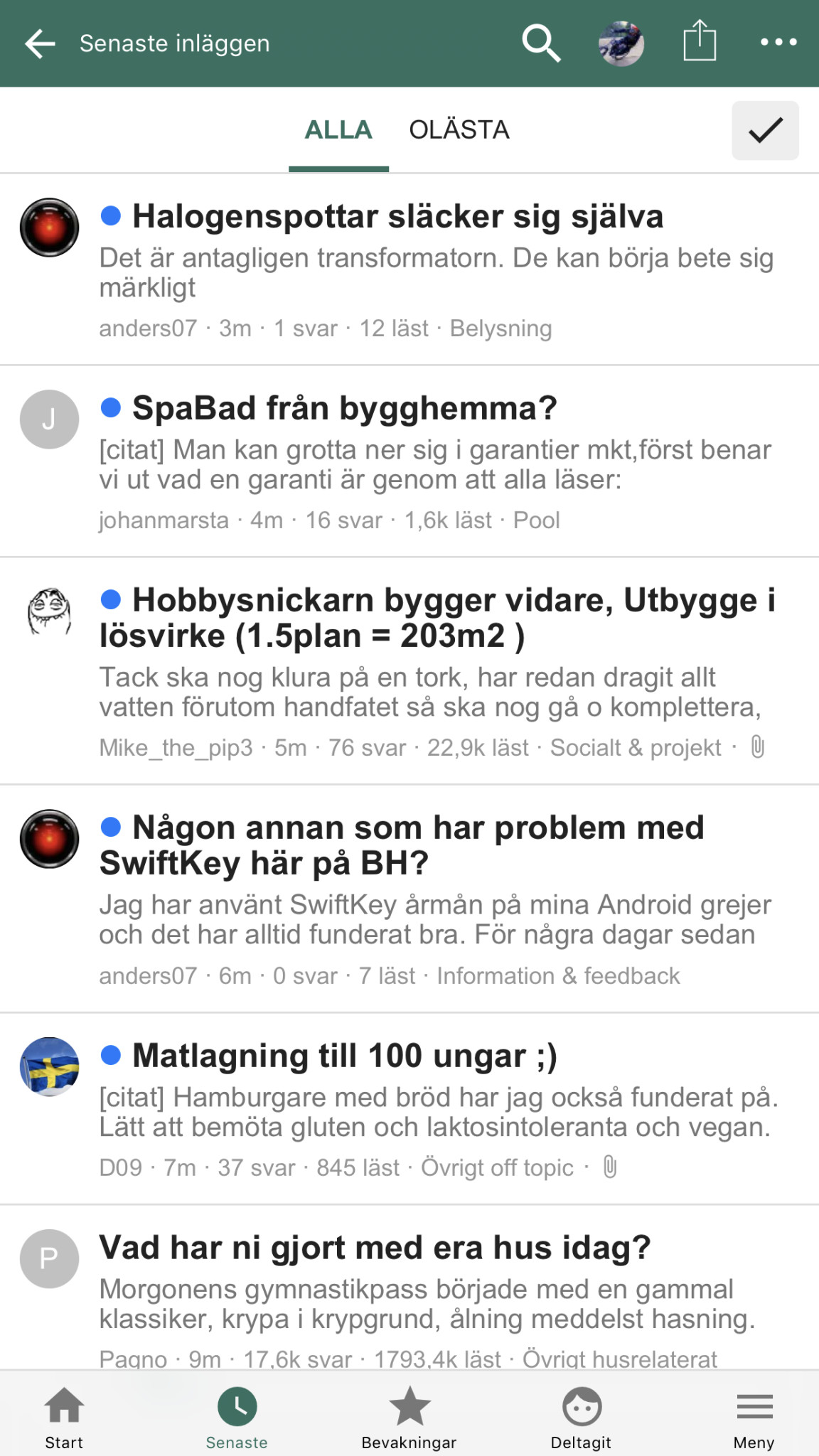Select the ALLA tab
The height and width of the screenshot is (1456, 819).
[338, 130]
